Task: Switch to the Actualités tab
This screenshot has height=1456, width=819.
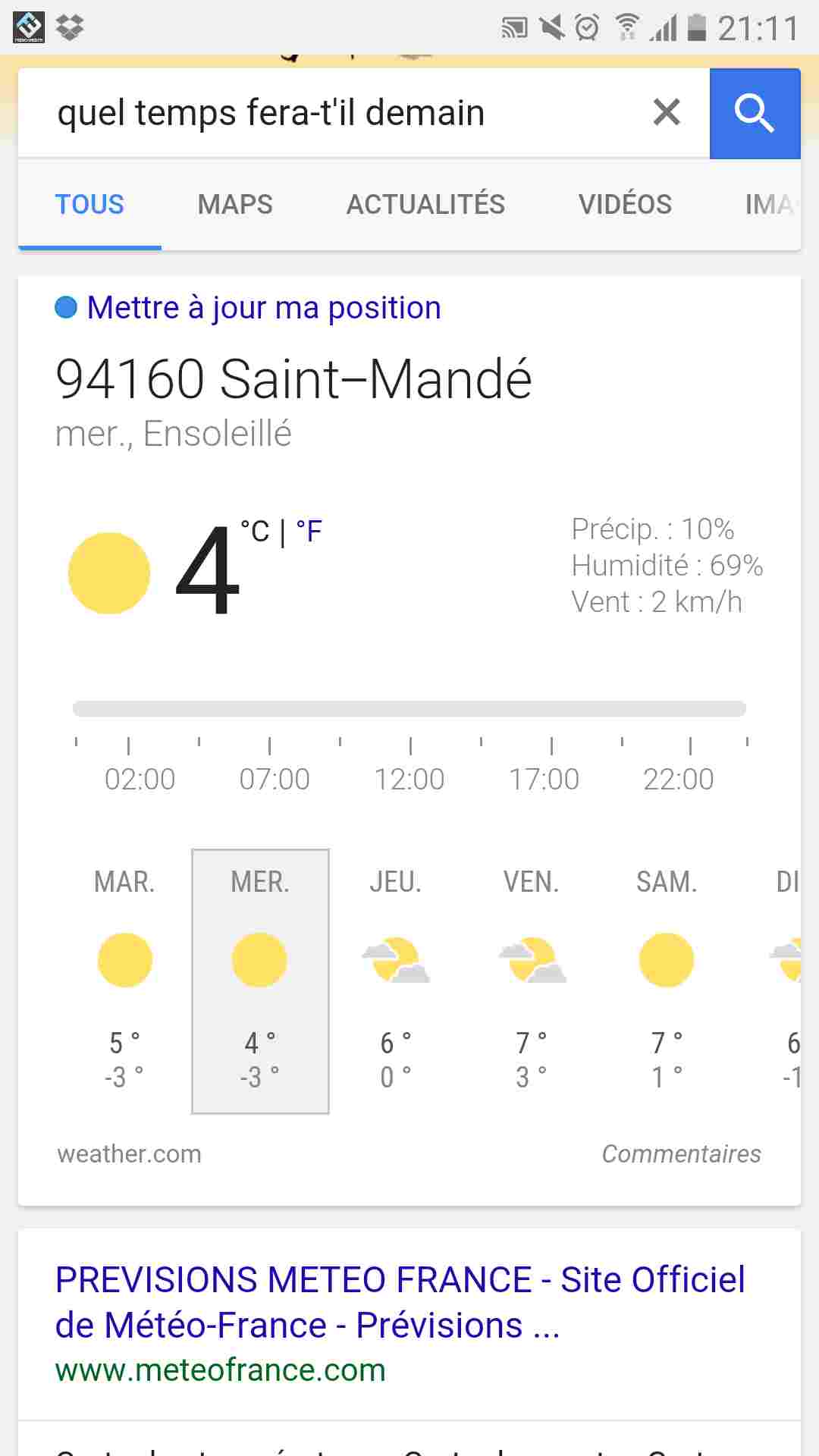Action: (x=425, y=204)
